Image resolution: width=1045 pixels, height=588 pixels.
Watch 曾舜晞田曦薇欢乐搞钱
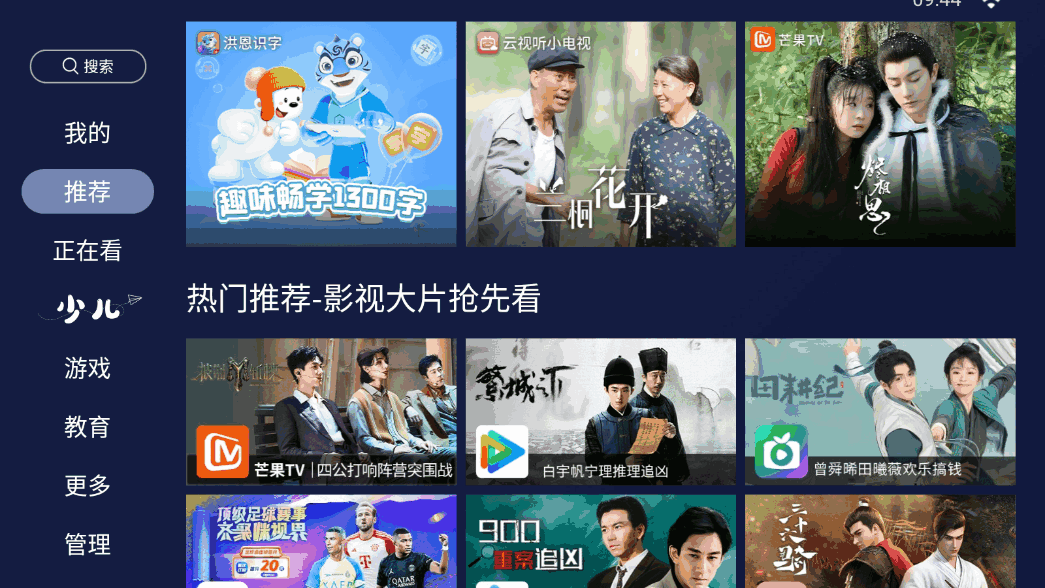[880, 411]
